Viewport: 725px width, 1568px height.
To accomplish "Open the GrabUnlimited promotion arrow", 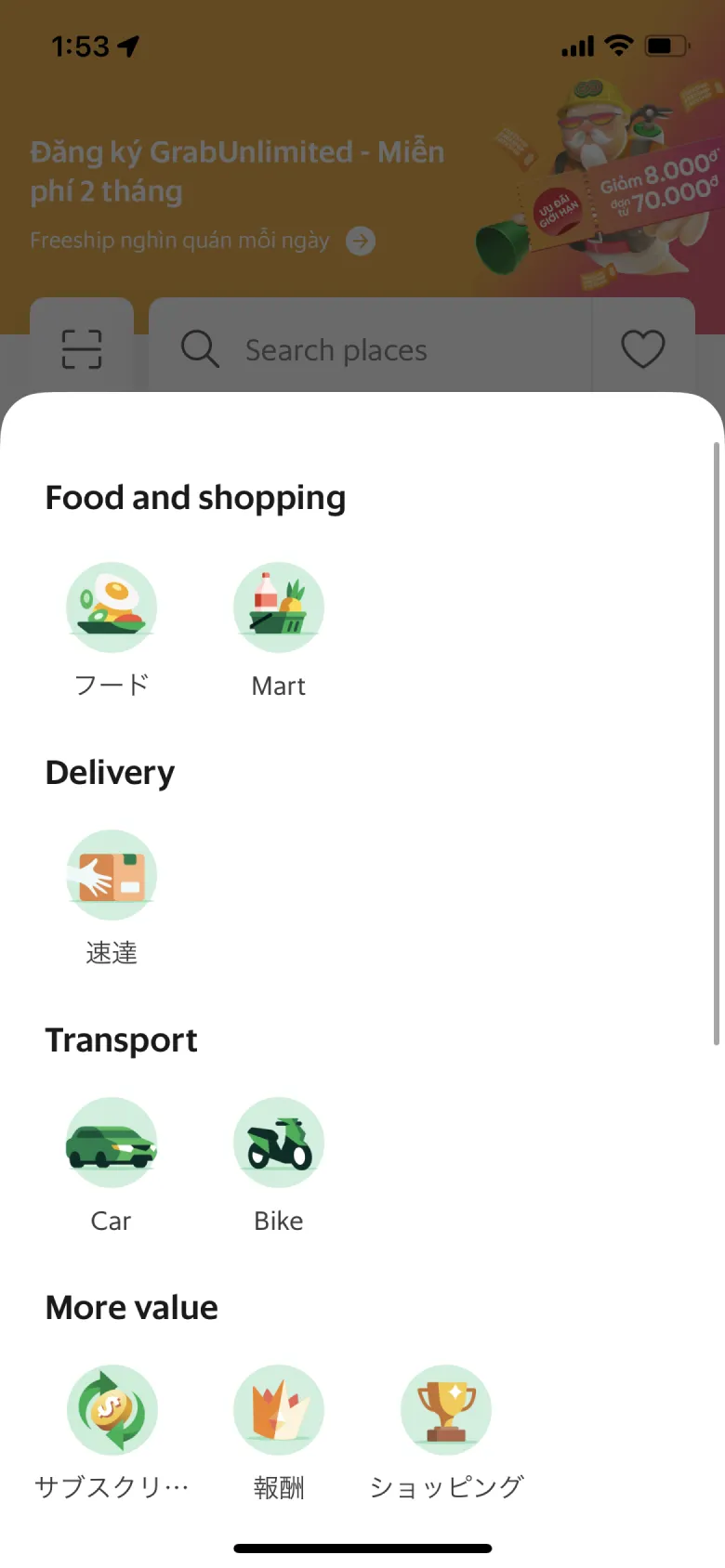I will pyautogui.click(x=361, y=241).
